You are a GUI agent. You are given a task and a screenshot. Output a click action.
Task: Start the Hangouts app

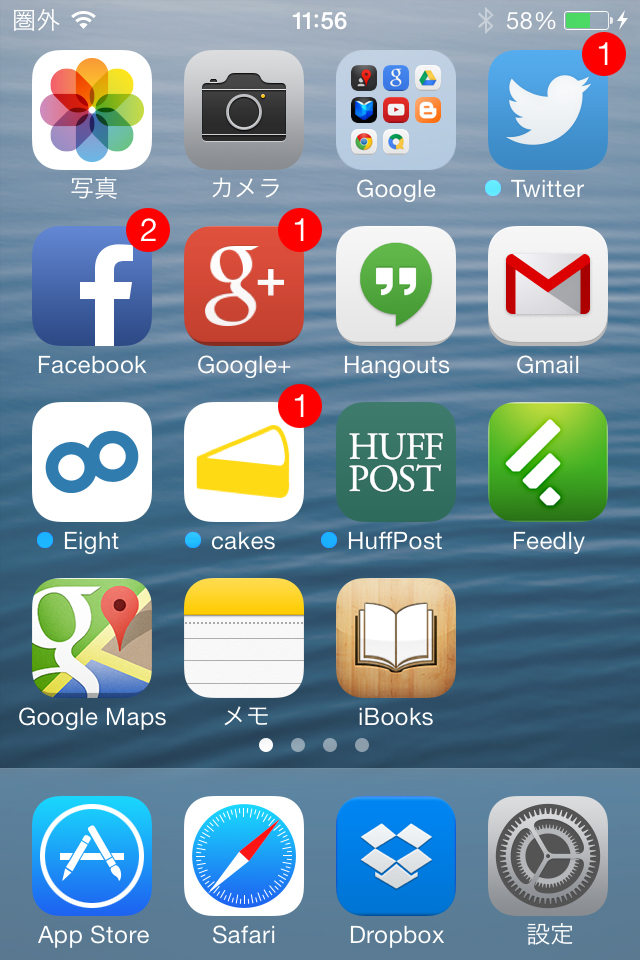396,286
